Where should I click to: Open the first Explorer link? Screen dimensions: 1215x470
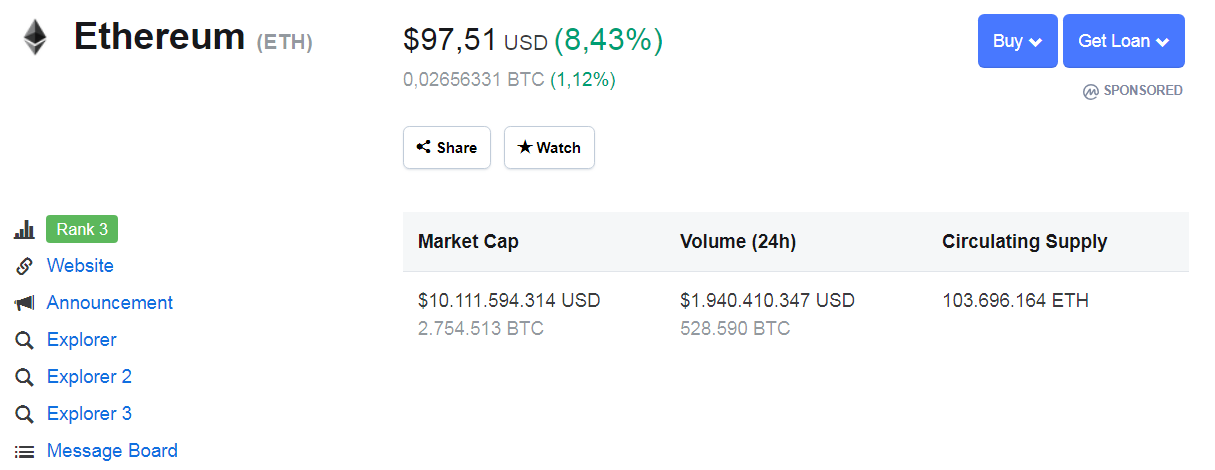click(81, 340)
